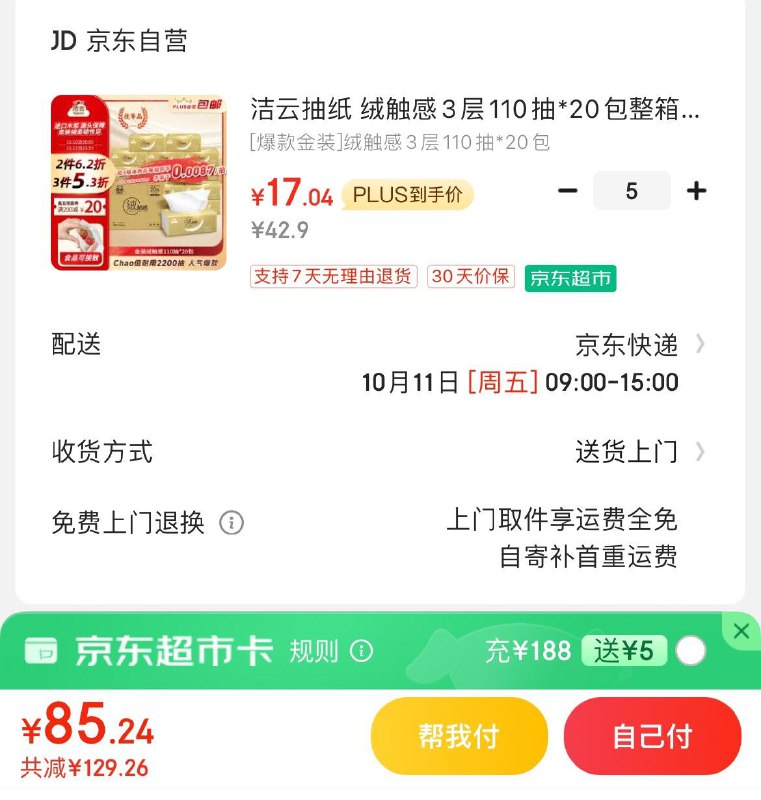761x800 pixels.
Task: Click the 自己付 payment button
Action: point(652,736)
